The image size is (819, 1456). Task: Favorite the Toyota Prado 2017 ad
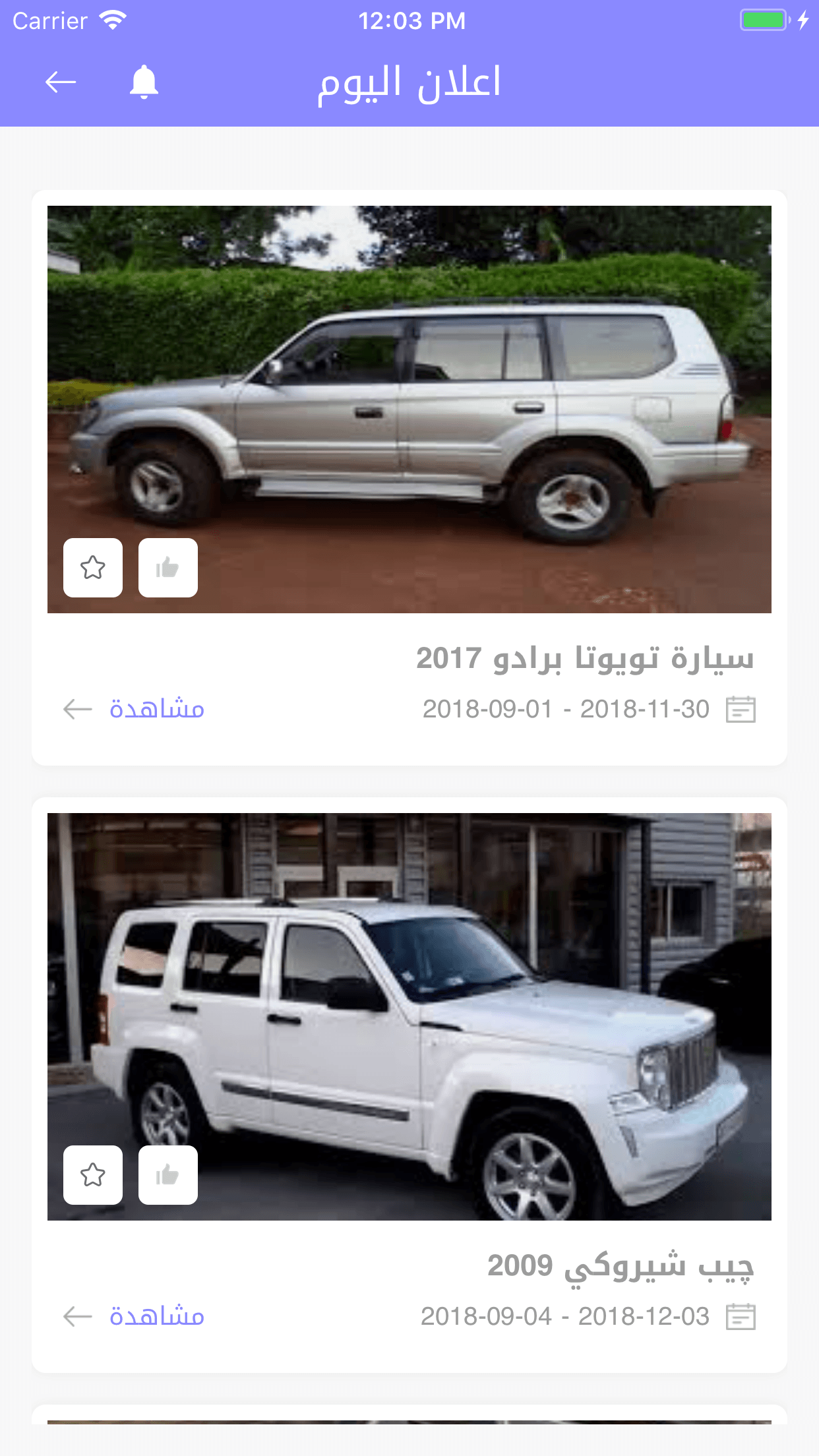(x=93, y=568)
